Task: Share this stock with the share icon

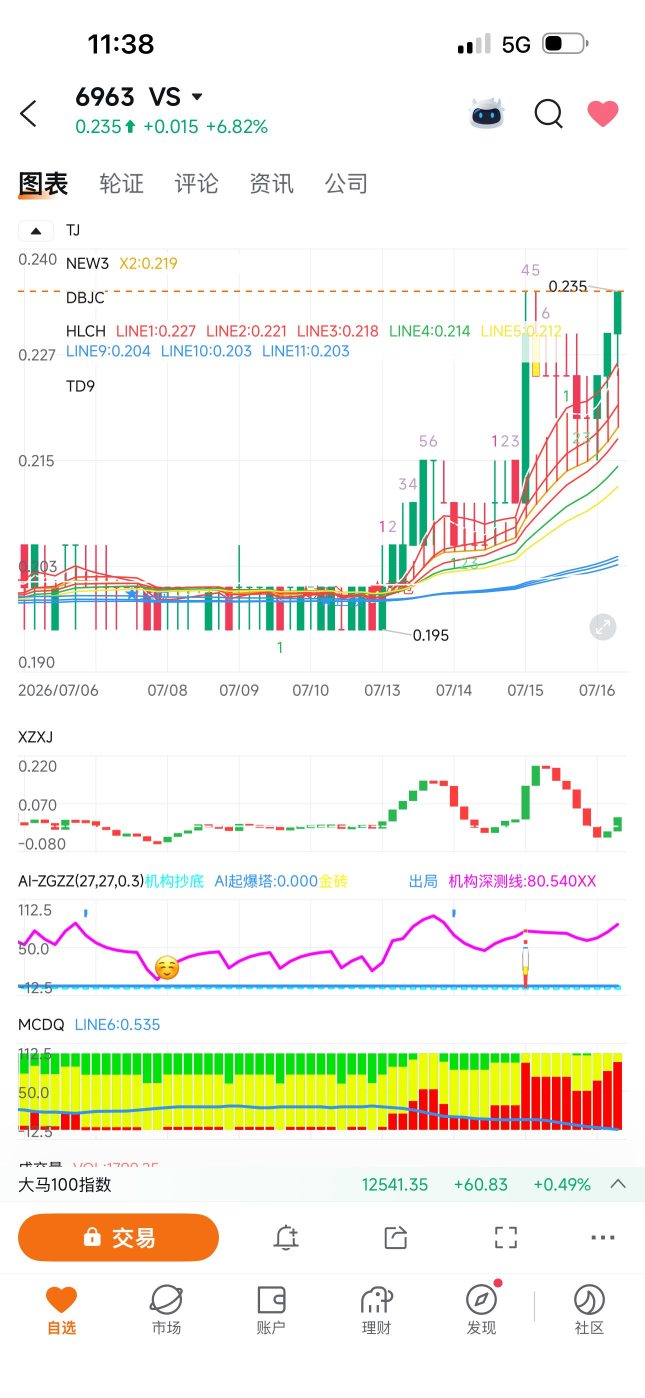Action: [x=396, y=1237]
